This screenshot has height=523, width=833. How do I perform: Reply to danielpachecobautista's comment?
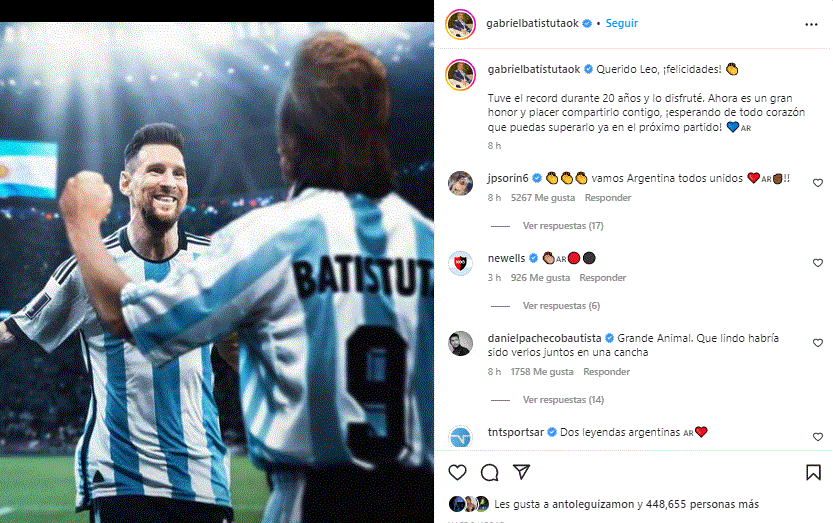tap(606, 372)
